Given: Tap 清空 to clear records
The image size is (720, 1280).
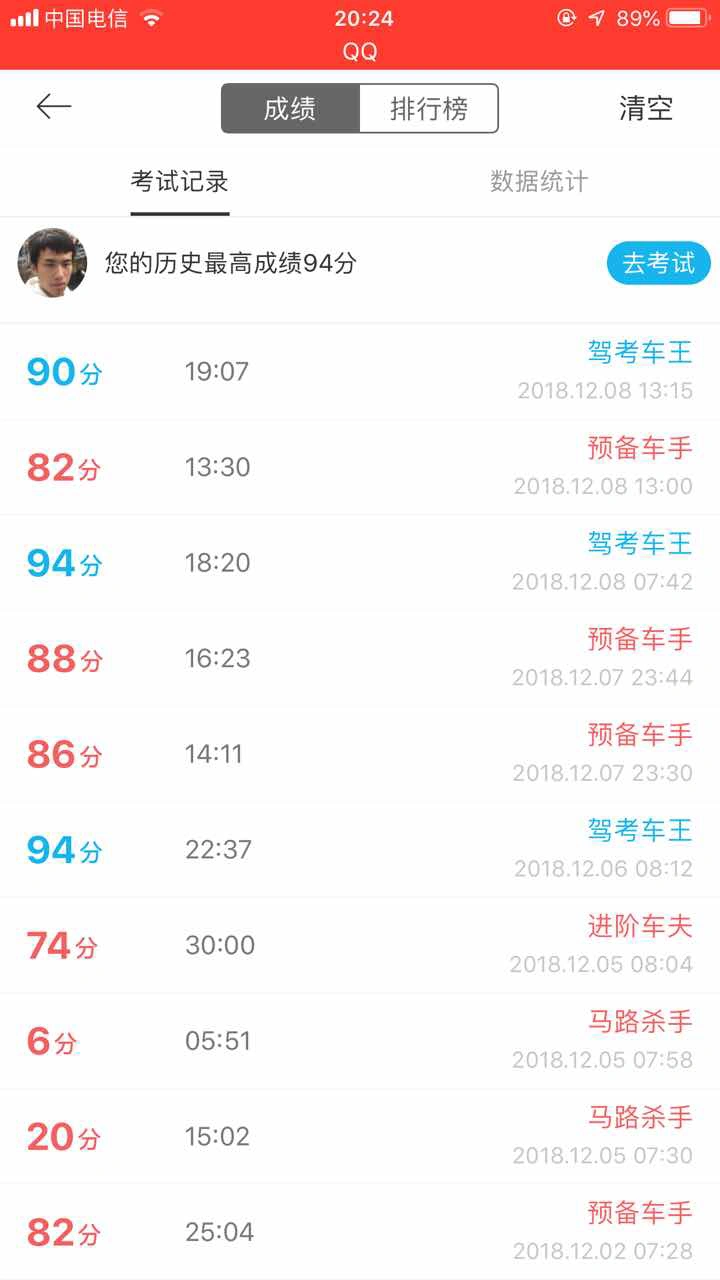Looking at the screenshot, I should (x=646, y=108).
